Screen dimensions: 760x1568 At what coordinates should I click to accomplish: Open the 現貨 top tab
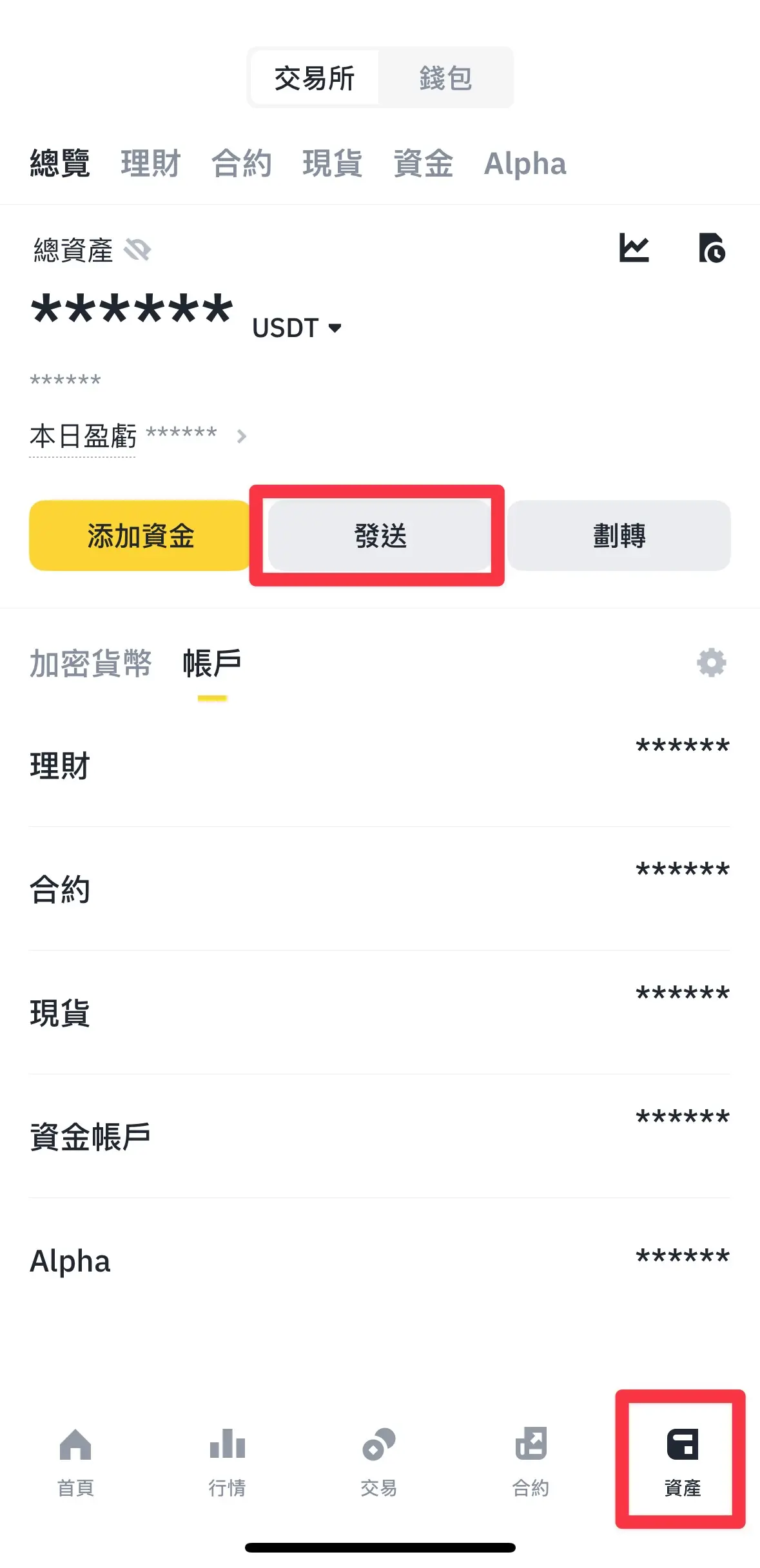click(x=333, y=164)
